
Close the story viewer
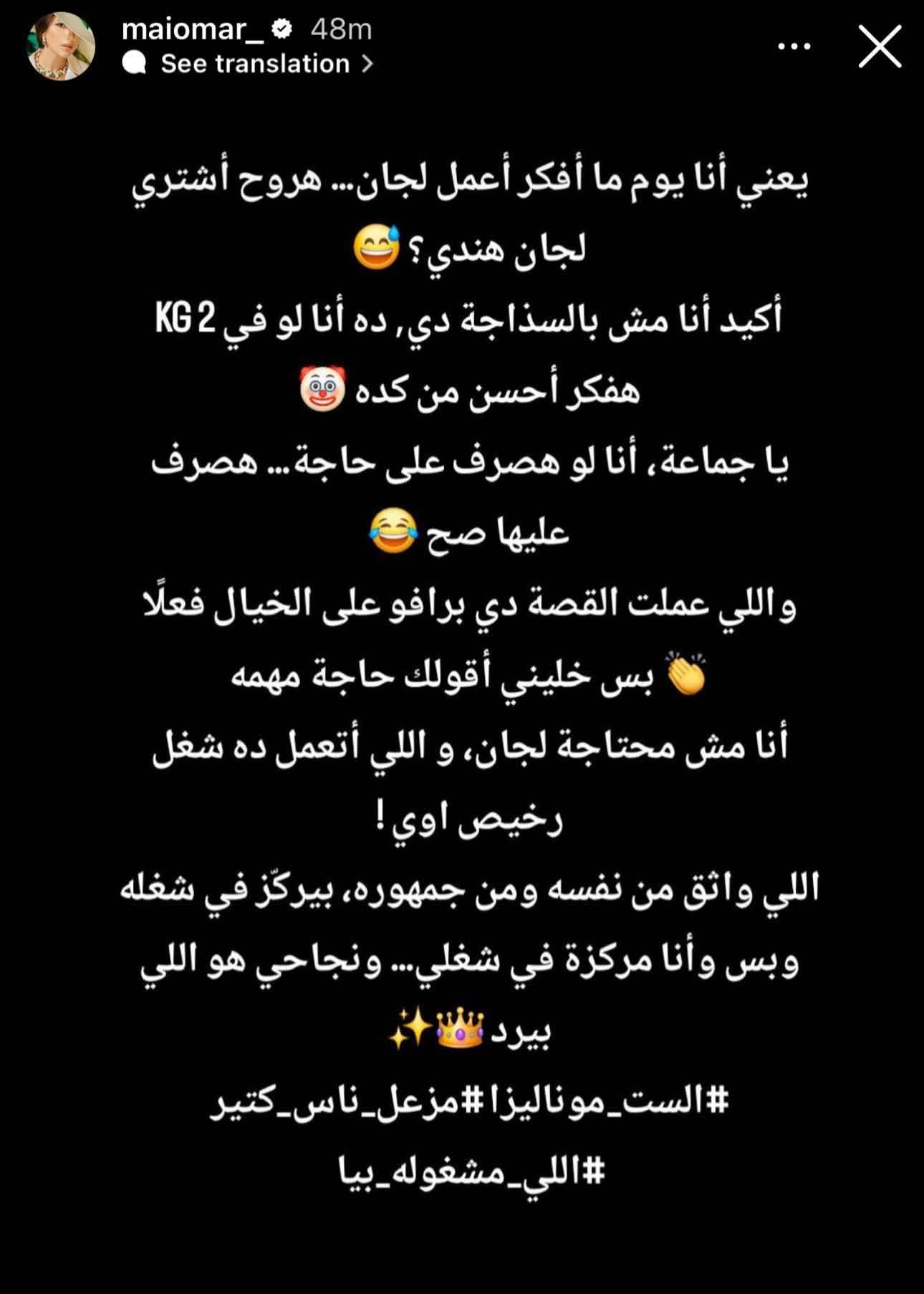click(880, 47)
